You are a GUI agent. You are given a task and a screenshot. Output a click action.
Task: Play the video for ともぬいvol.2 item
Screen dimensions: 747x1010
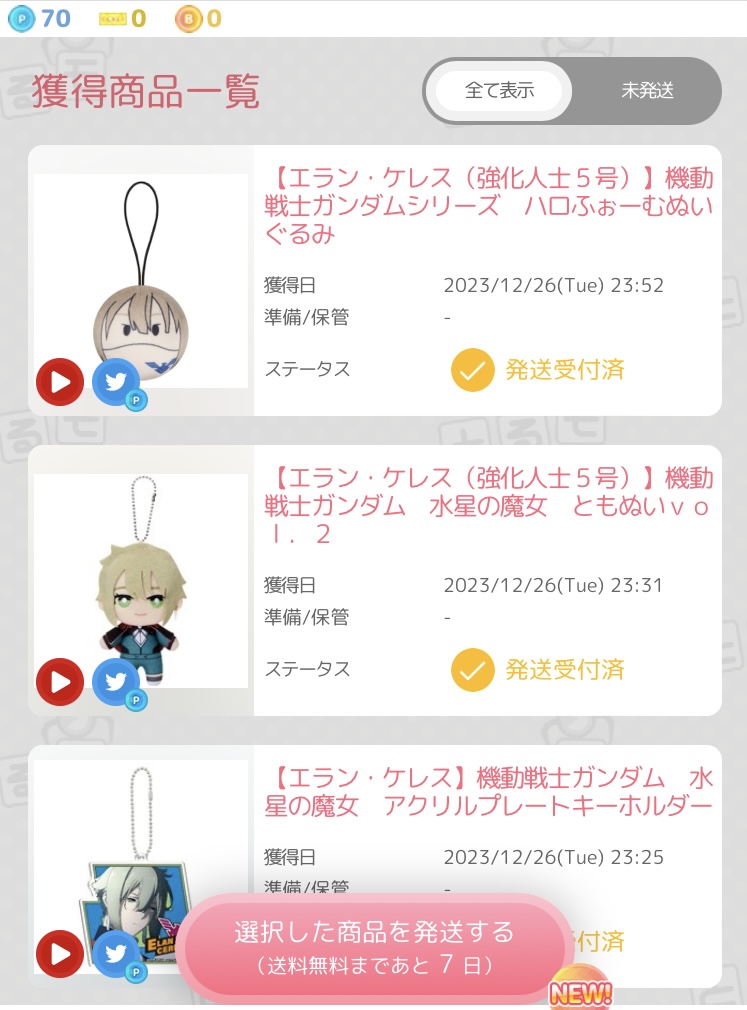coord(60,682)
